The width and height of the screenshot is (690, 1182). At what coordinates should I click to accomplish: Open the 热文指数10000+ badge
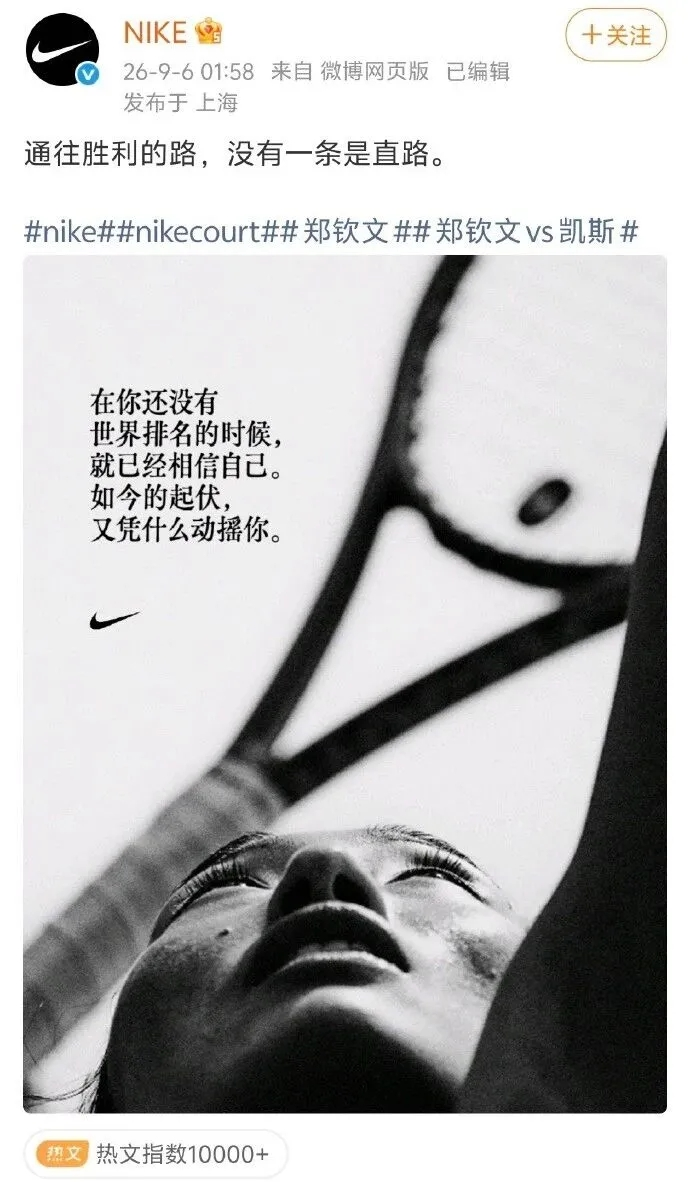coord(156,1153)
